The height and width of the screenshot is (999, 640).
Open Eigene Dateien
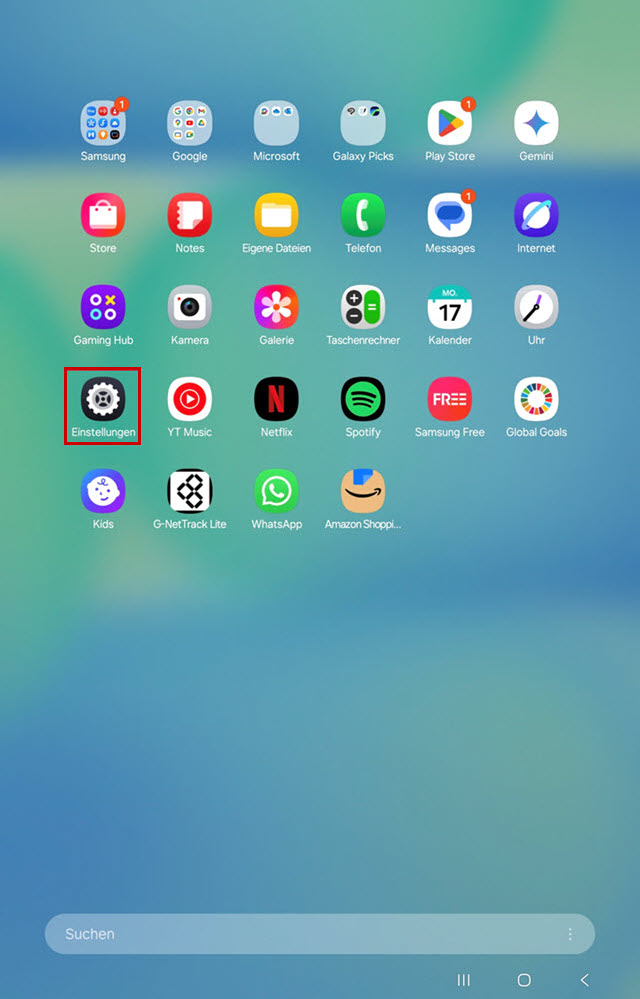coord(276,216)
